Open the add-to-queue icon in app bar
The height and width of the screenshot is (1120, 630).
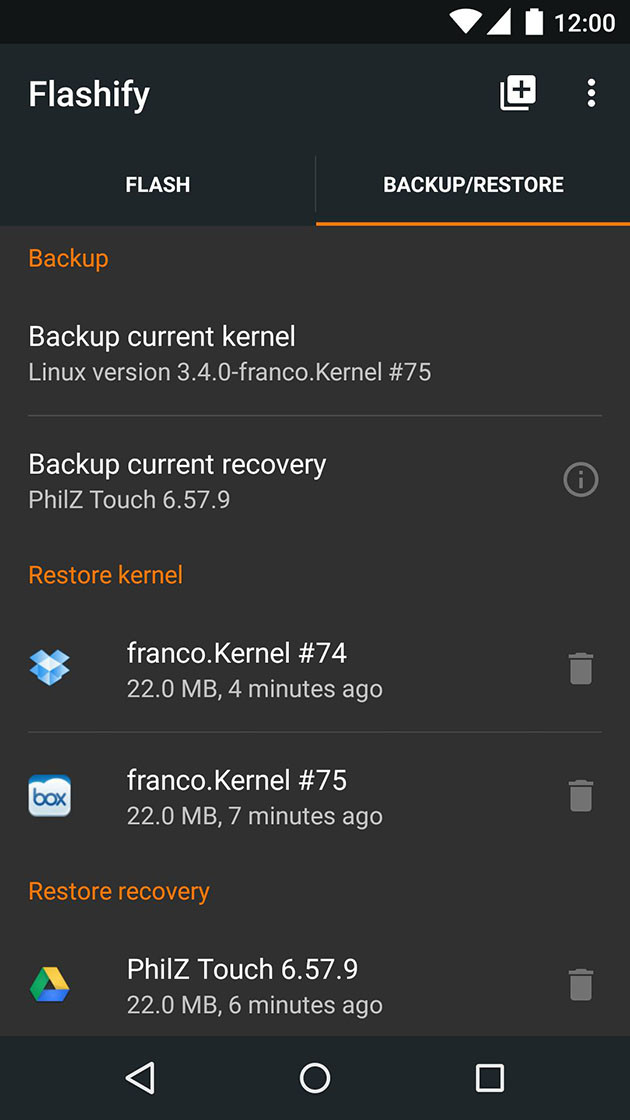518,94
